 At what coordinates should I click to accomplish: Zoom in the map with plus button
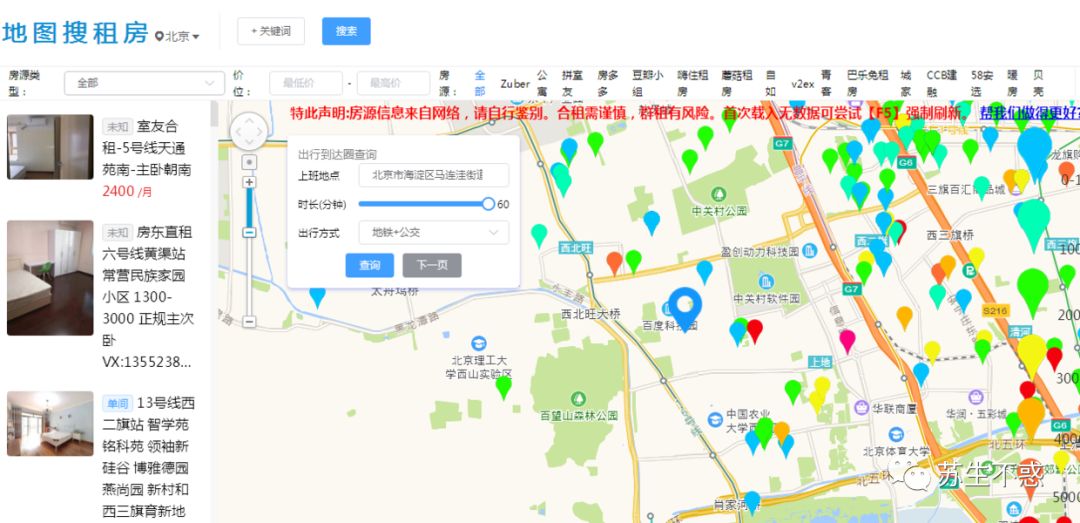click(249, 183)
